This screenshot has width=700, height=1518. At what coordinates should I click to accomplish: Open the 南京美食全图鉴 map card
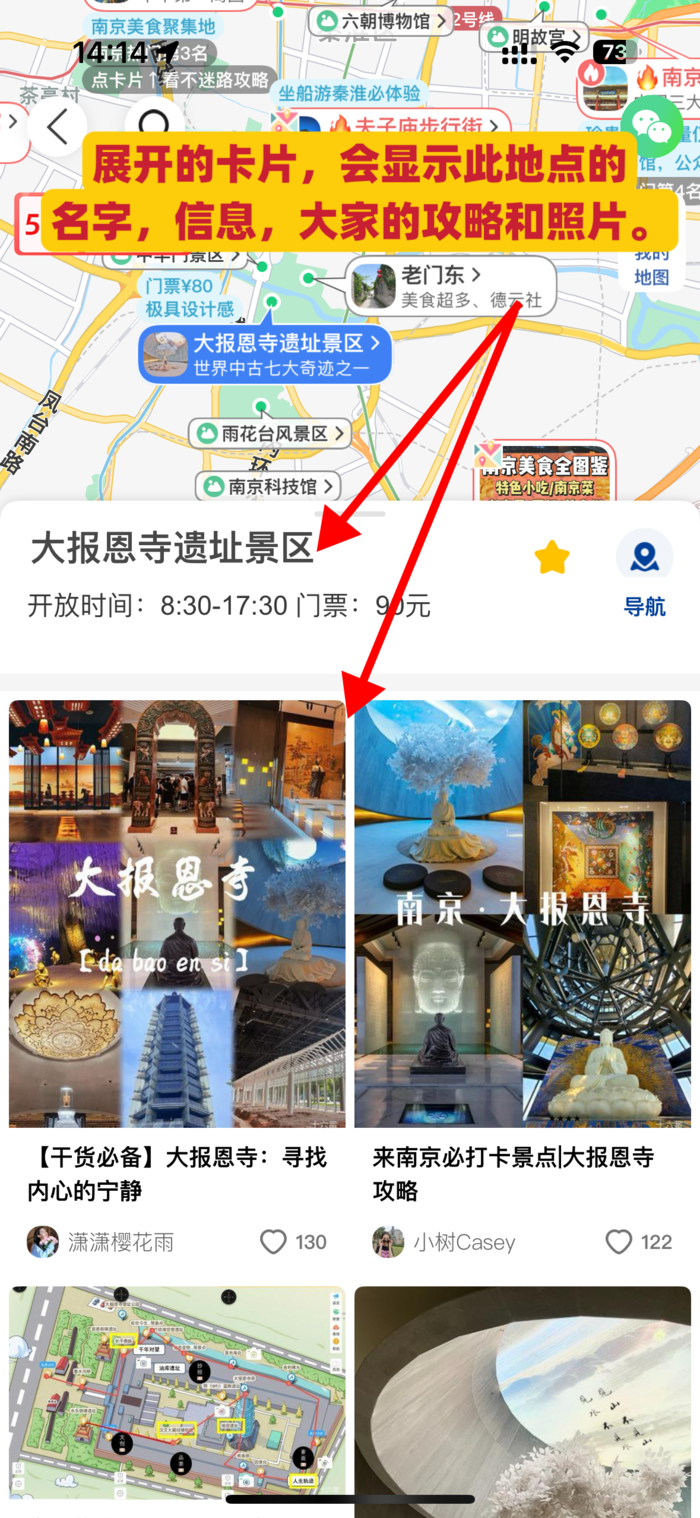(543, 472)
